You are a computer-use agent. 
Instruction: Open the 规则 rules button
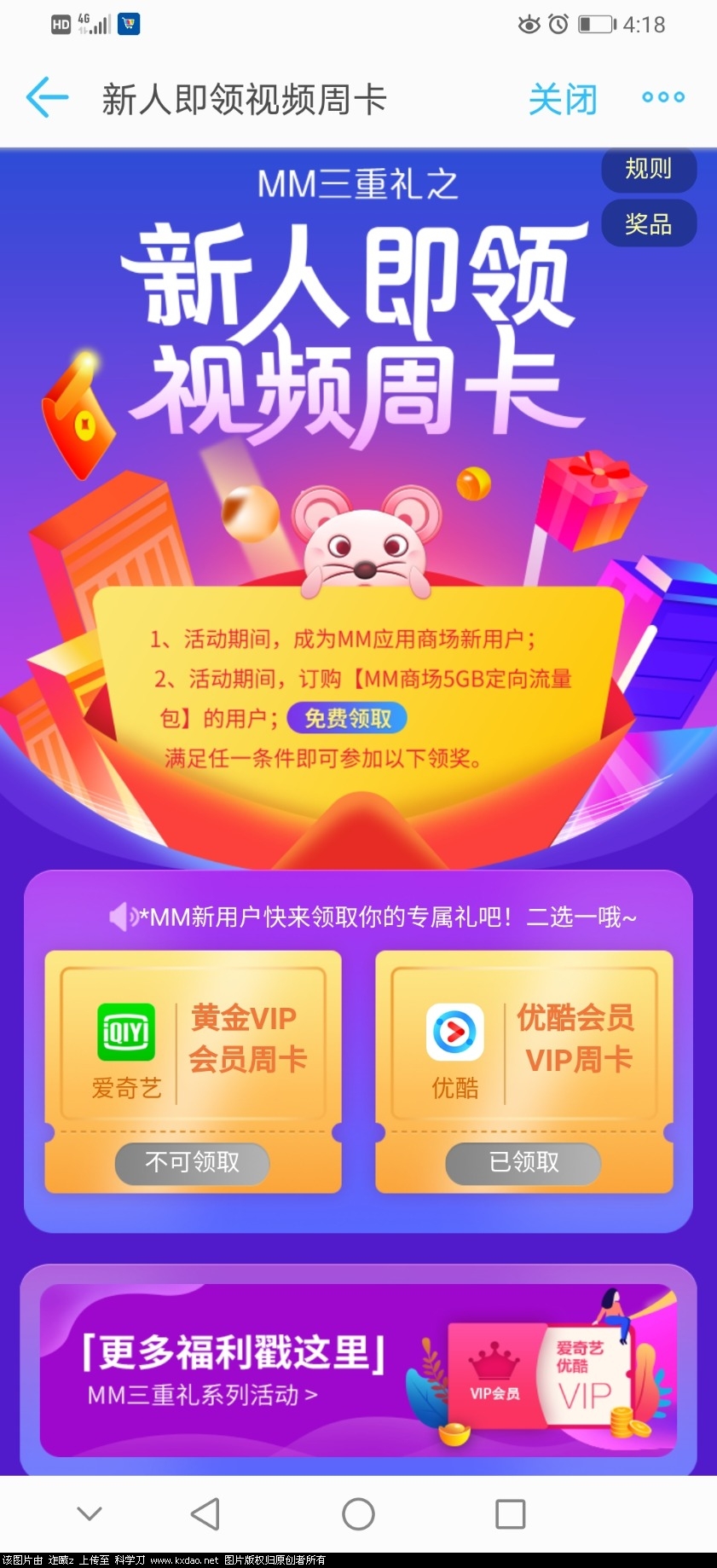click(648, 169)
